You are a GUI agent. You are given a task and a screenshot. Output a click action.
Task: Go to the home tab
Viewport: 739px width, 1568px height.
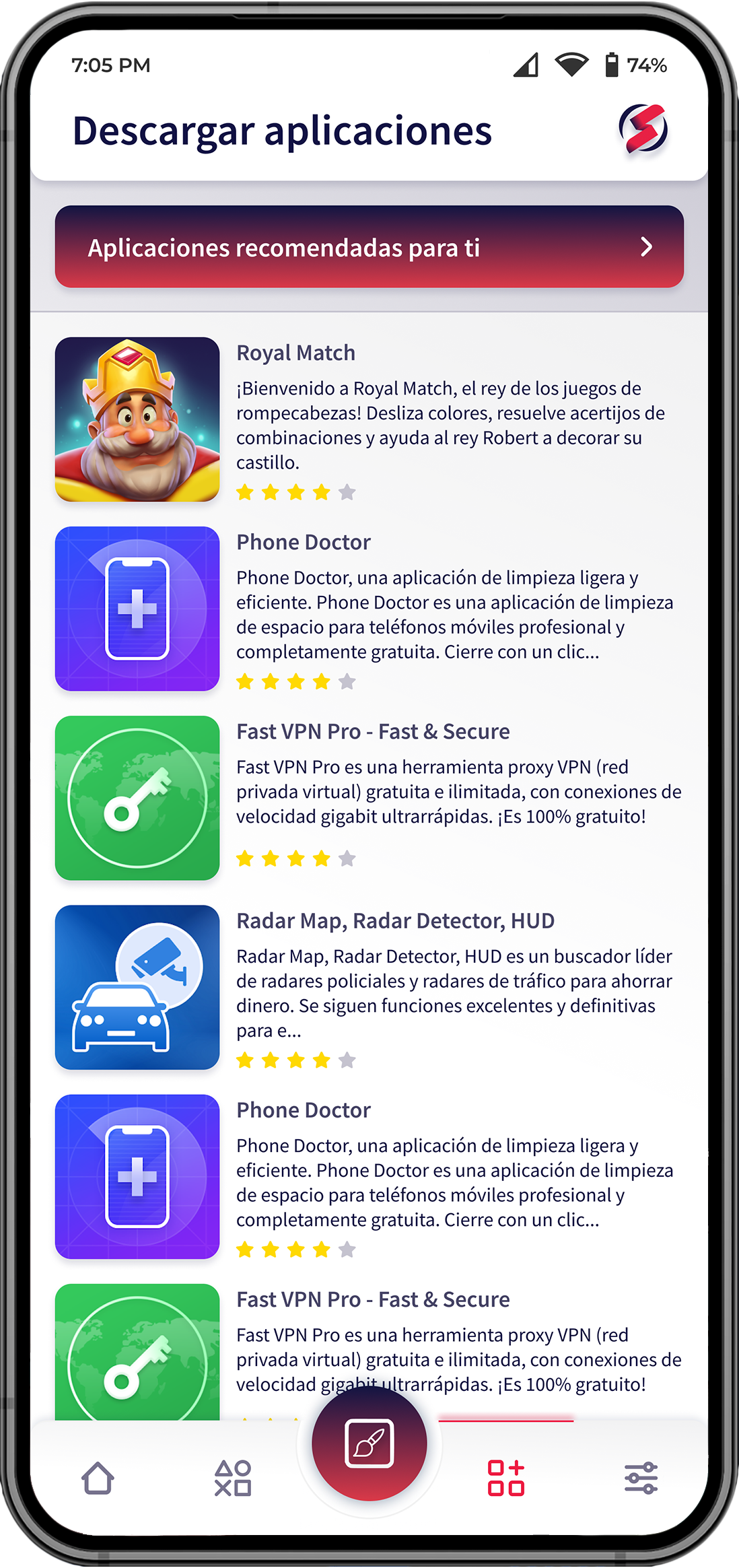tap(98, 1478)
